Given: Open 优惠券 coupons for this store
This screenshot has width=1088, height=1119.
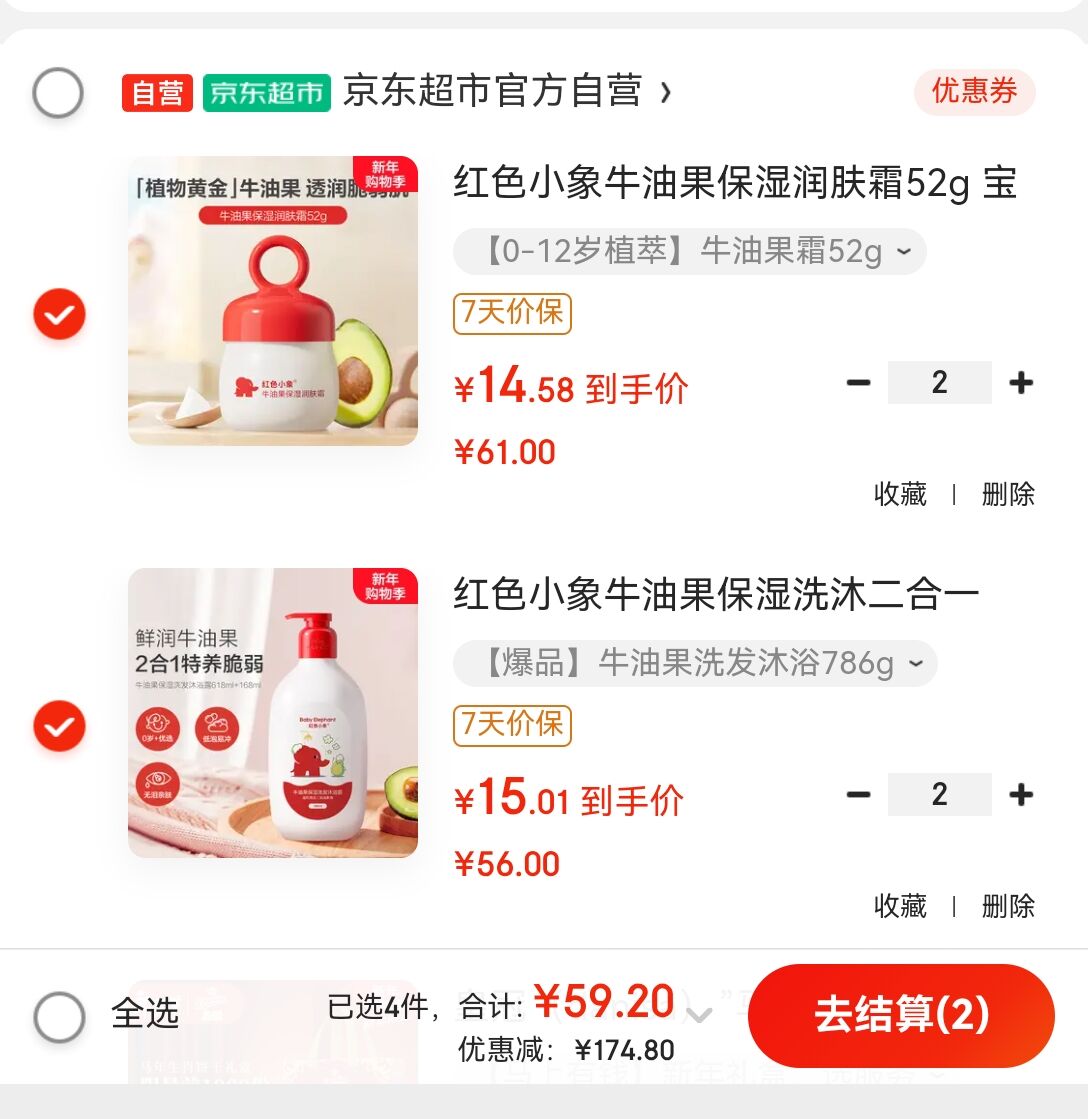Looking at the screenshot, I should 974,92.
